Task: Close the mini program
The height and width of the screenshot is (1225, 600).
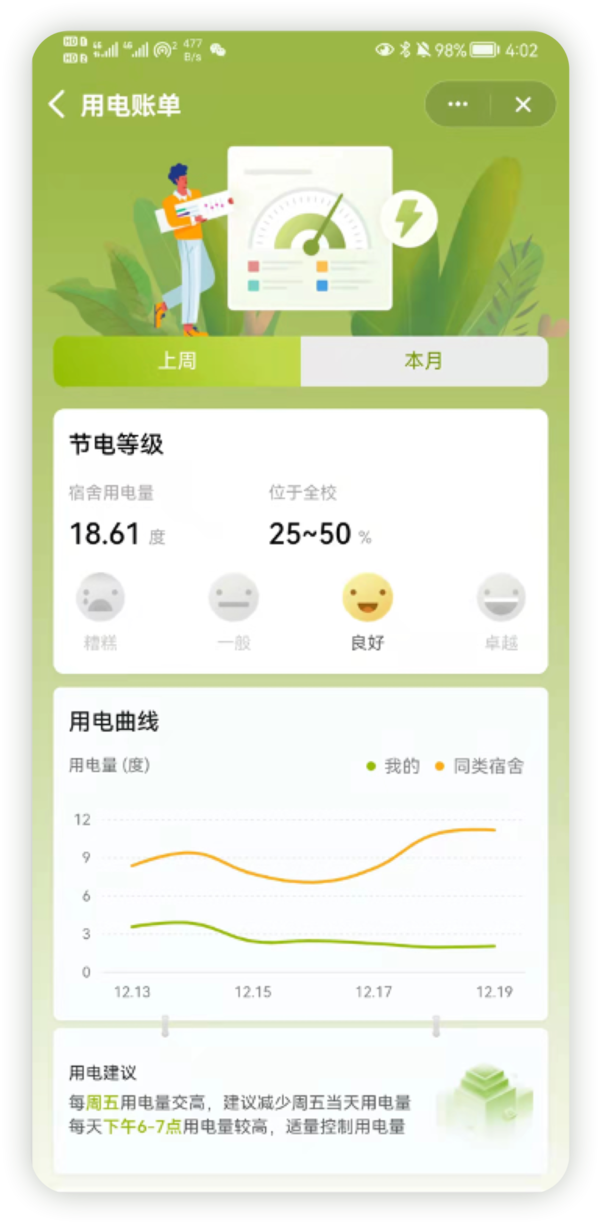Action: click(x=523, y=105)
